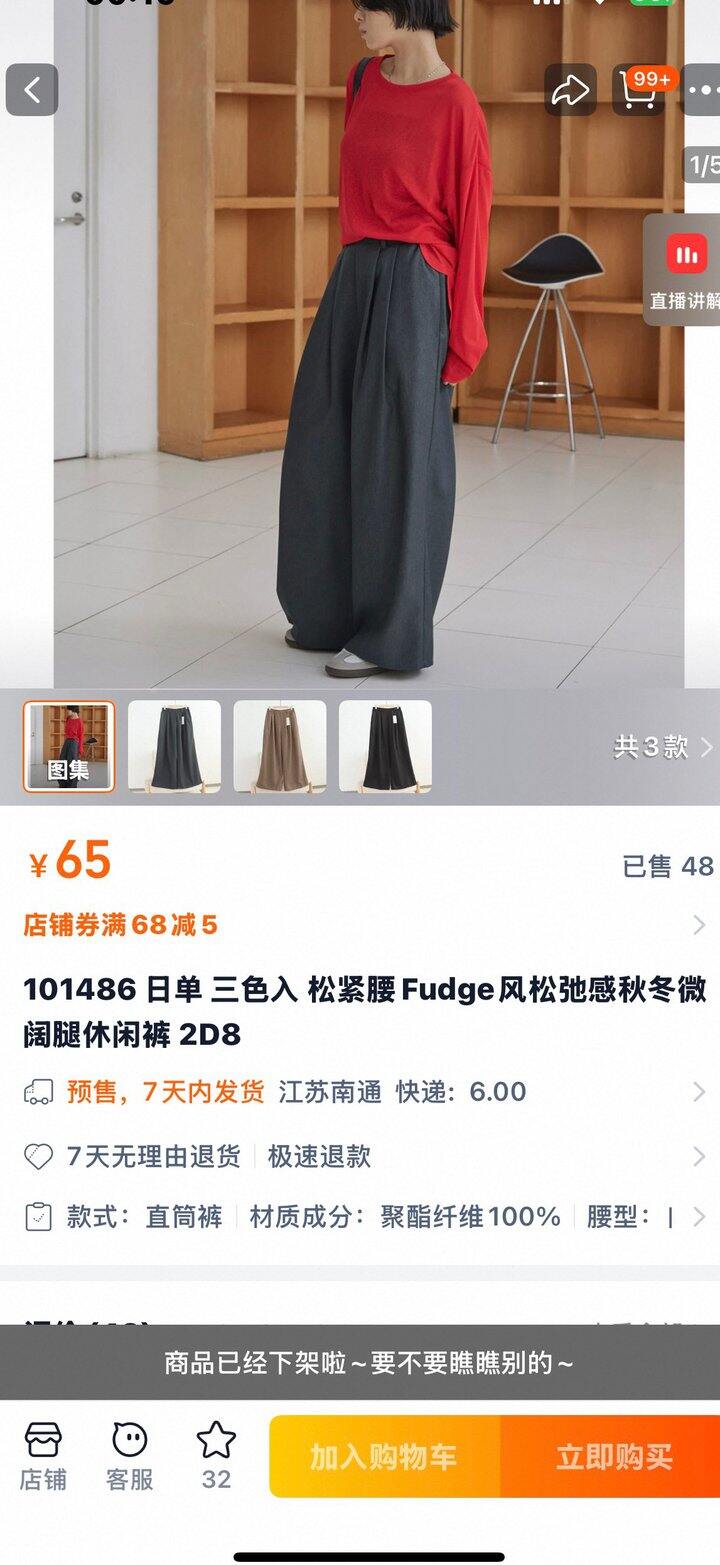The image size is (720, 1565).
Task: Tap 立即购买 to buy now
Action: coord(612,1457)
